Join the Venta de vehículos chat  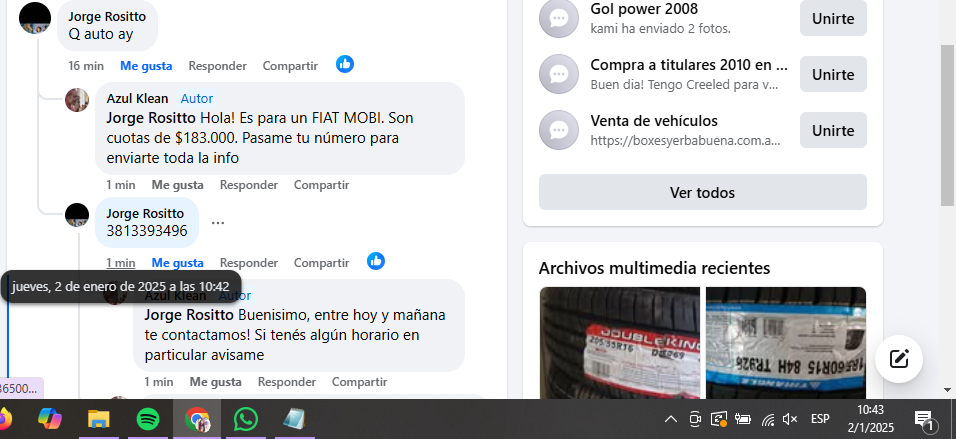832,130
